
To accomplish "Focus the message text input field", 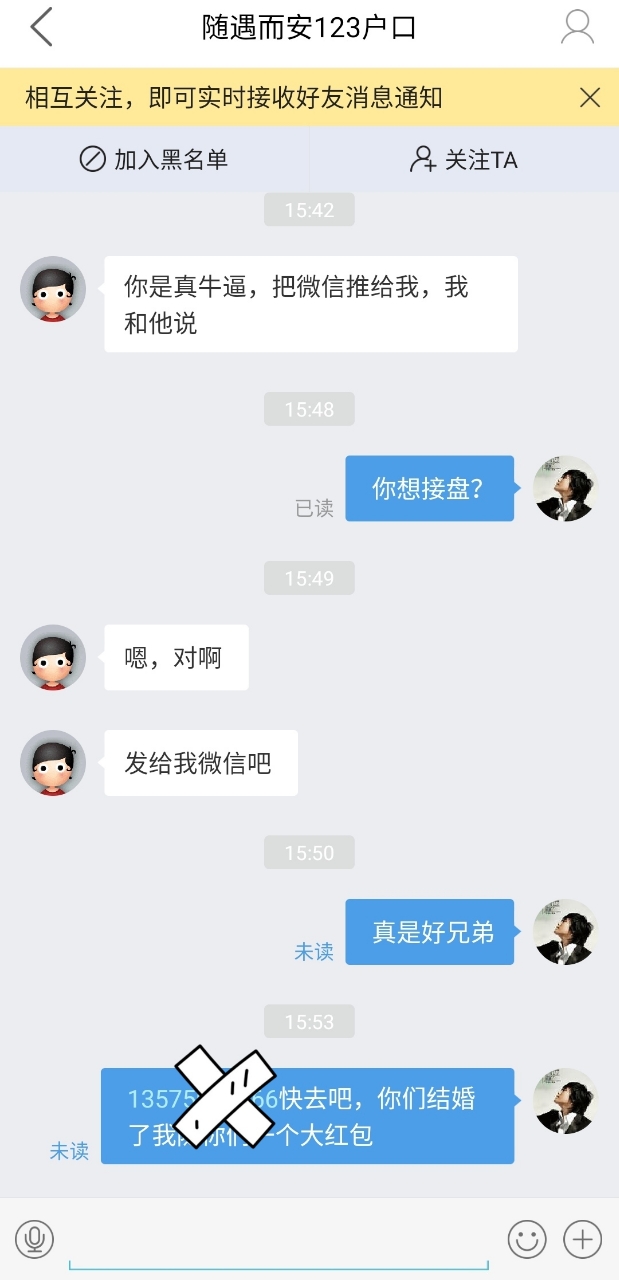I will coord(278,1240).
